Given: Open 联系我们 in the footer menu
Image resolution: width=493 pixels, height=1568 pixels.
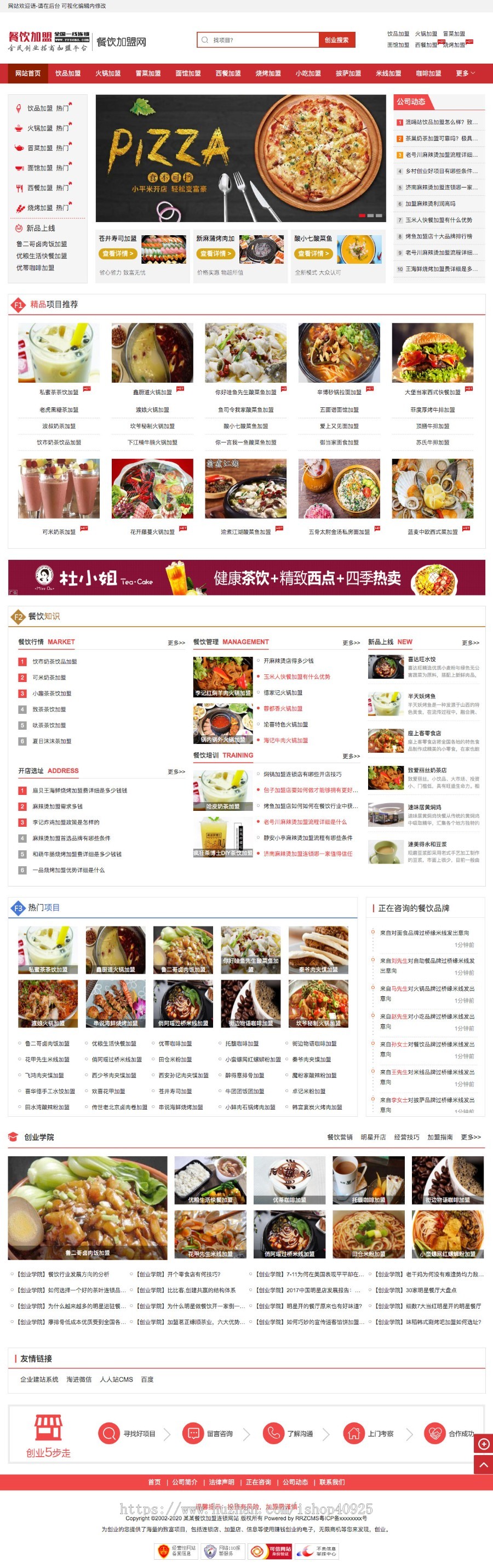Looking at the screenshot, I should coord(332,1482).
